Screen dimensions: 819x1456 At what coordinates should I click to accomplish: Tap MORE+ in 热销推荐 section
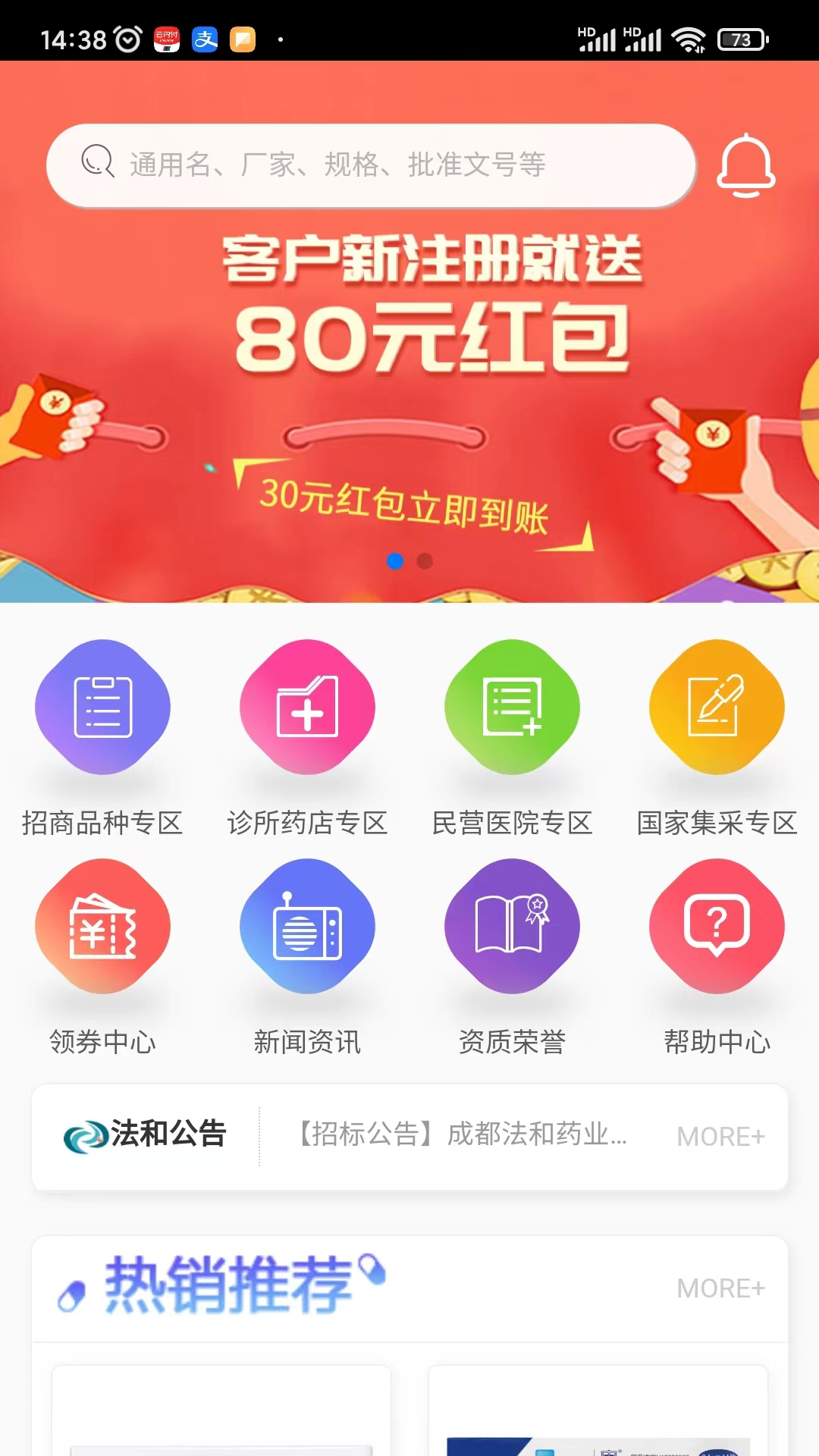coord(720,1288)
